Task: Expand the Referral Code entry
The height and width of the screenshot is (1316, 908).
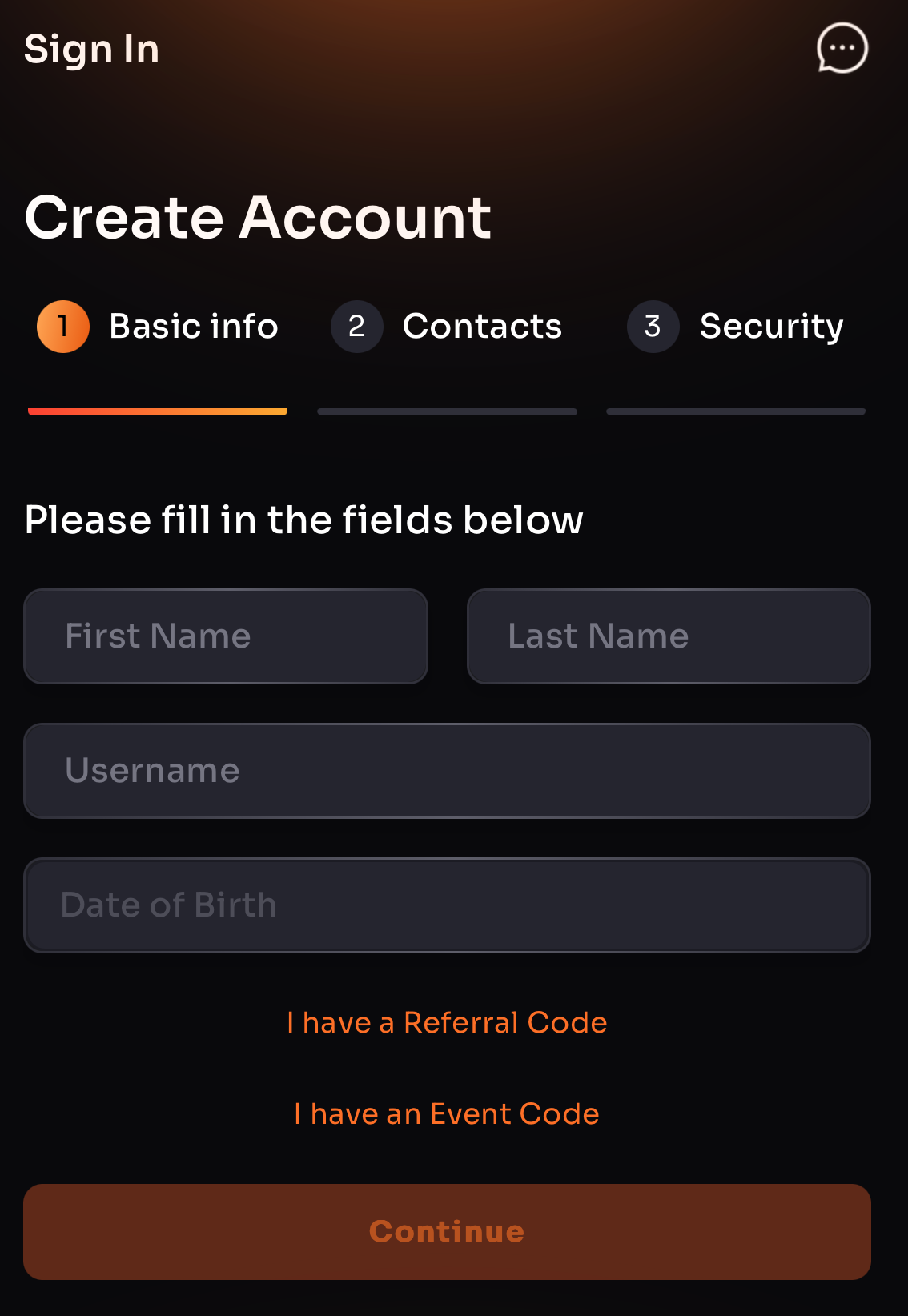Action: pyautogui.click(x=447, y=1022)
